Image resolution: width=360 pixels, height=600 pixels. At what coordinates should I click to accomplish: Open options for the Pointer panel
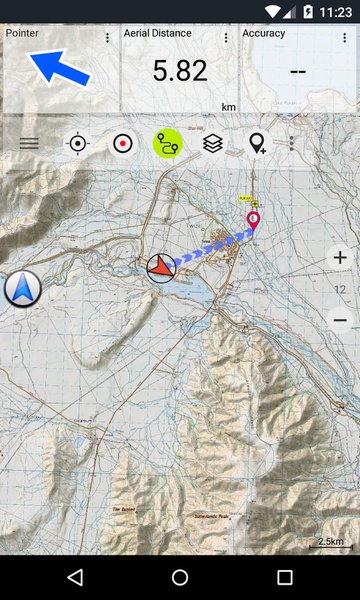pos(108,38)
